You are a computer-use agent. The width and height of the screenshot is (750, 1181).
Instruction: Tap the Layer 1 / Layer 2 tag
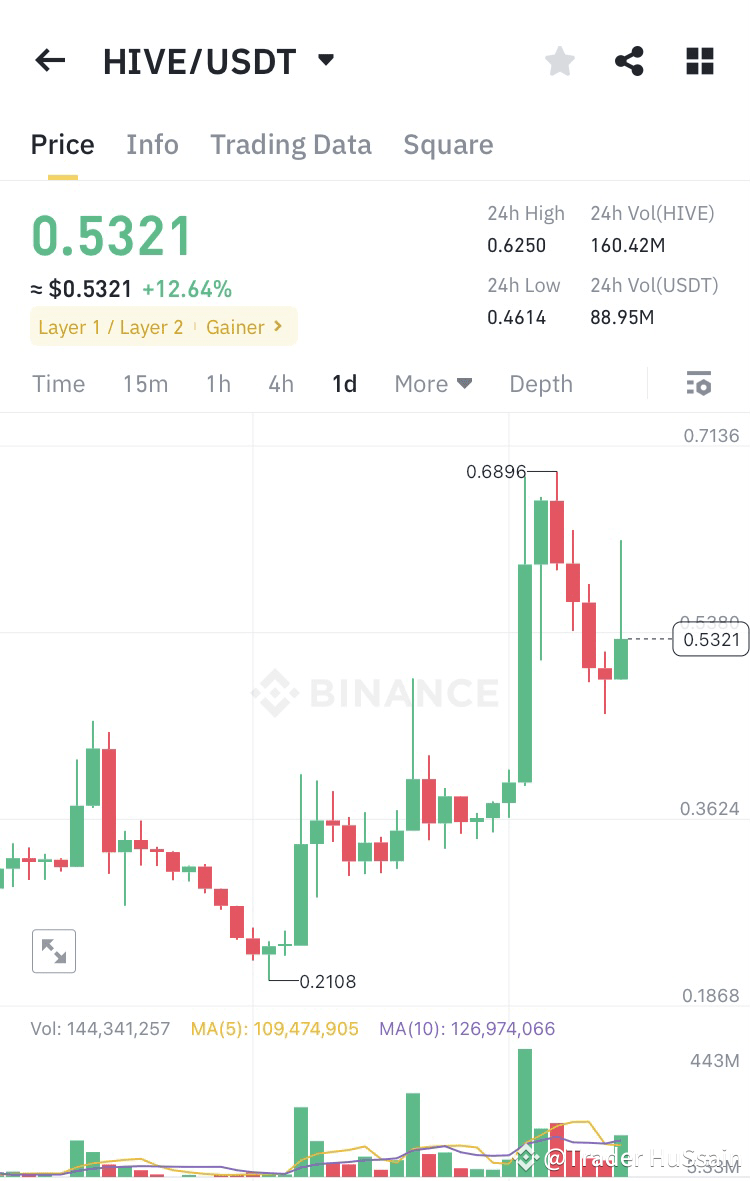[x=110, y=327]
